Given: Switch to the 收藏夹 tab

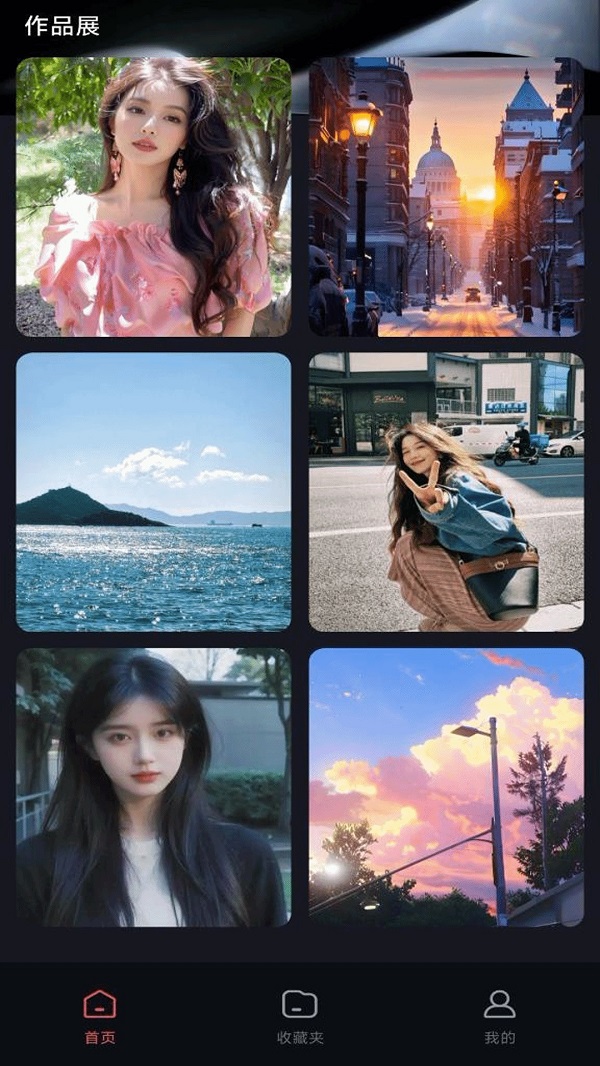Looking at the screenshot, I should tap(300, 1015).
